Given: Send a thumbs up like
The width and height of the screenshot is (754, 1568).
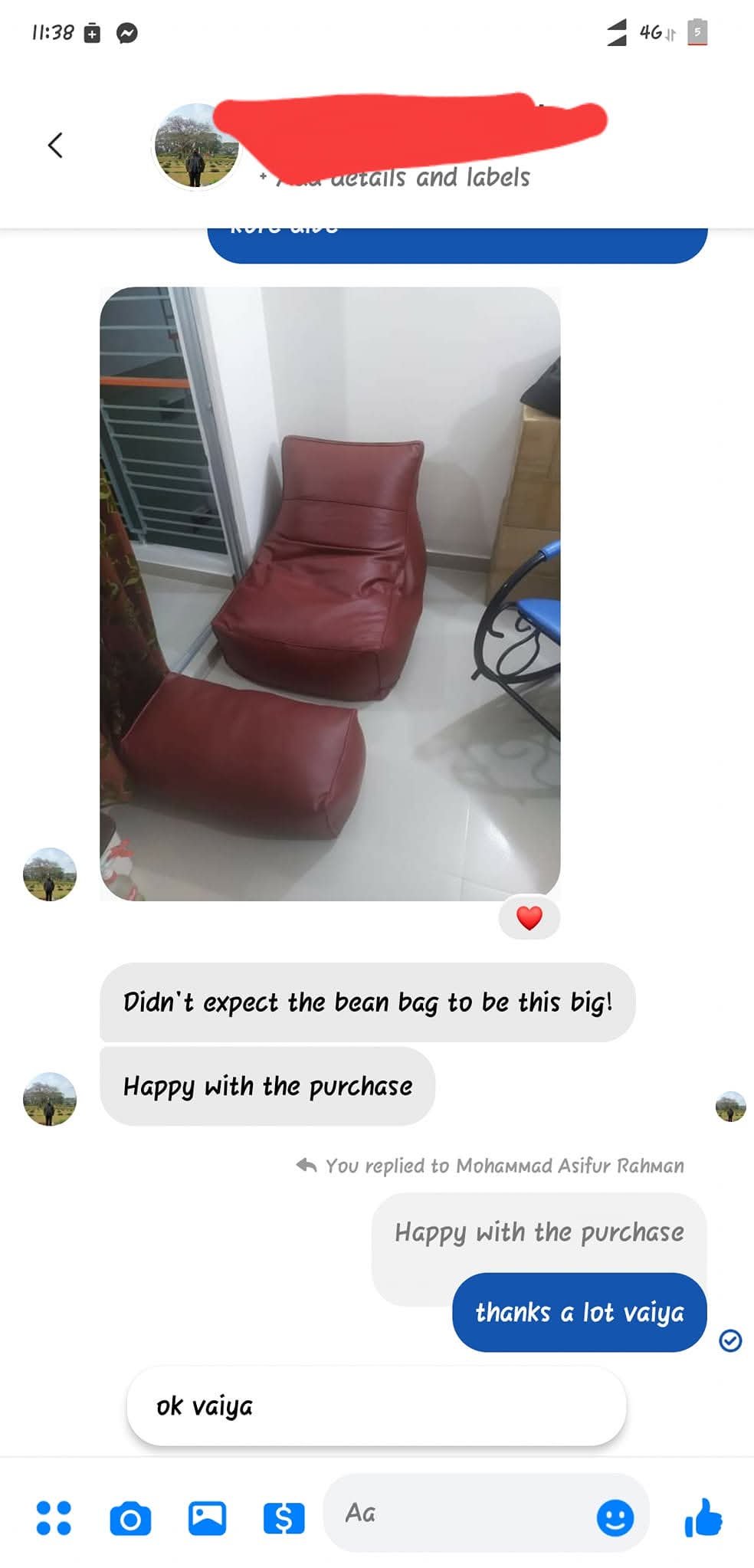Looking at the screenshot, I should pyautogui.click(x=703, y=1517).
